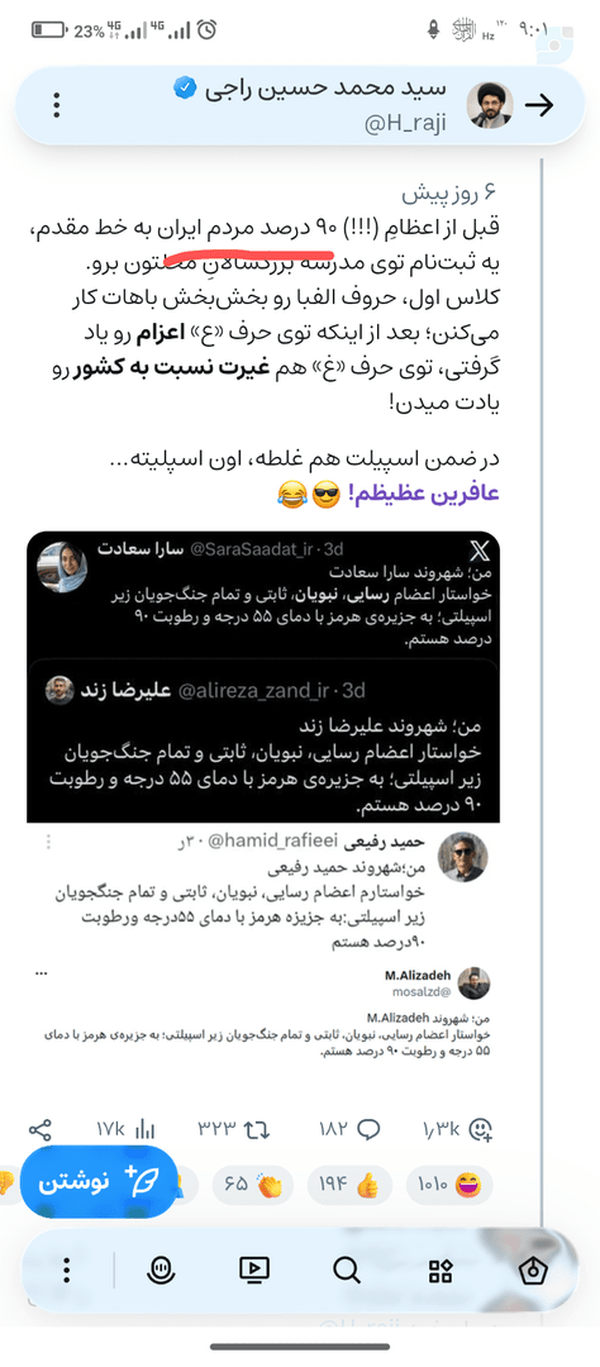Screen dimensions: 600x1367
Task: Open the bottom bar three-dot menu
Action: click(x=66, y=1270)
